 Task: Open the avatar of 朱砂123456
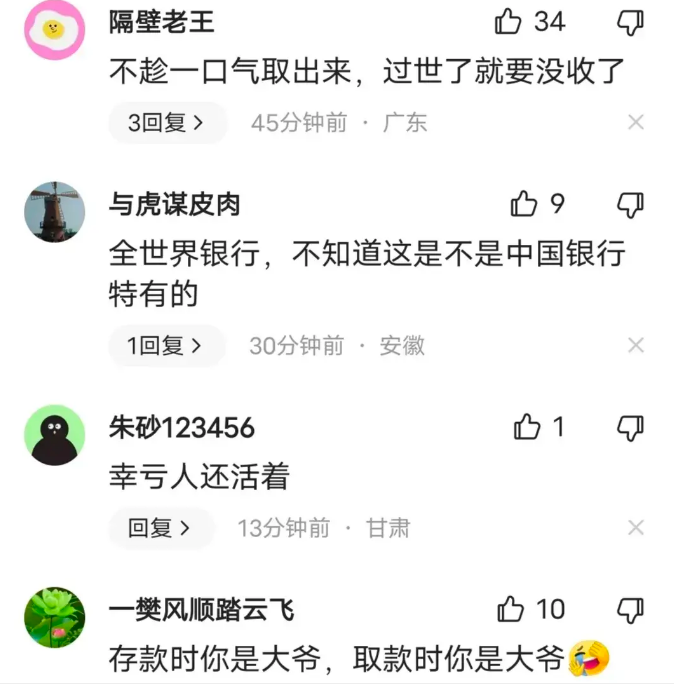click(54, 436)
